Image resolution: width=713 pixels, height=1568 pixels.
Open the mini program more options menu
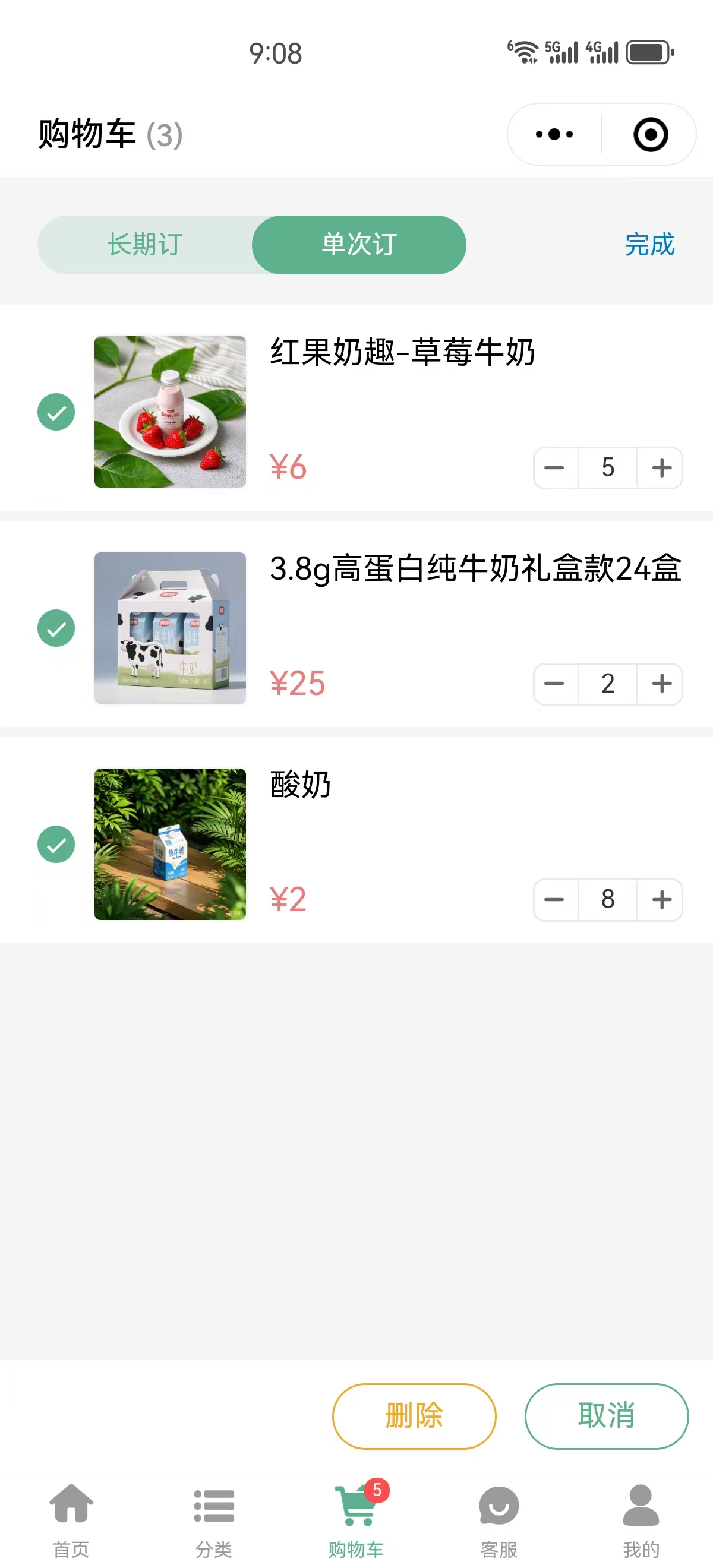click(x=554, y=134)
